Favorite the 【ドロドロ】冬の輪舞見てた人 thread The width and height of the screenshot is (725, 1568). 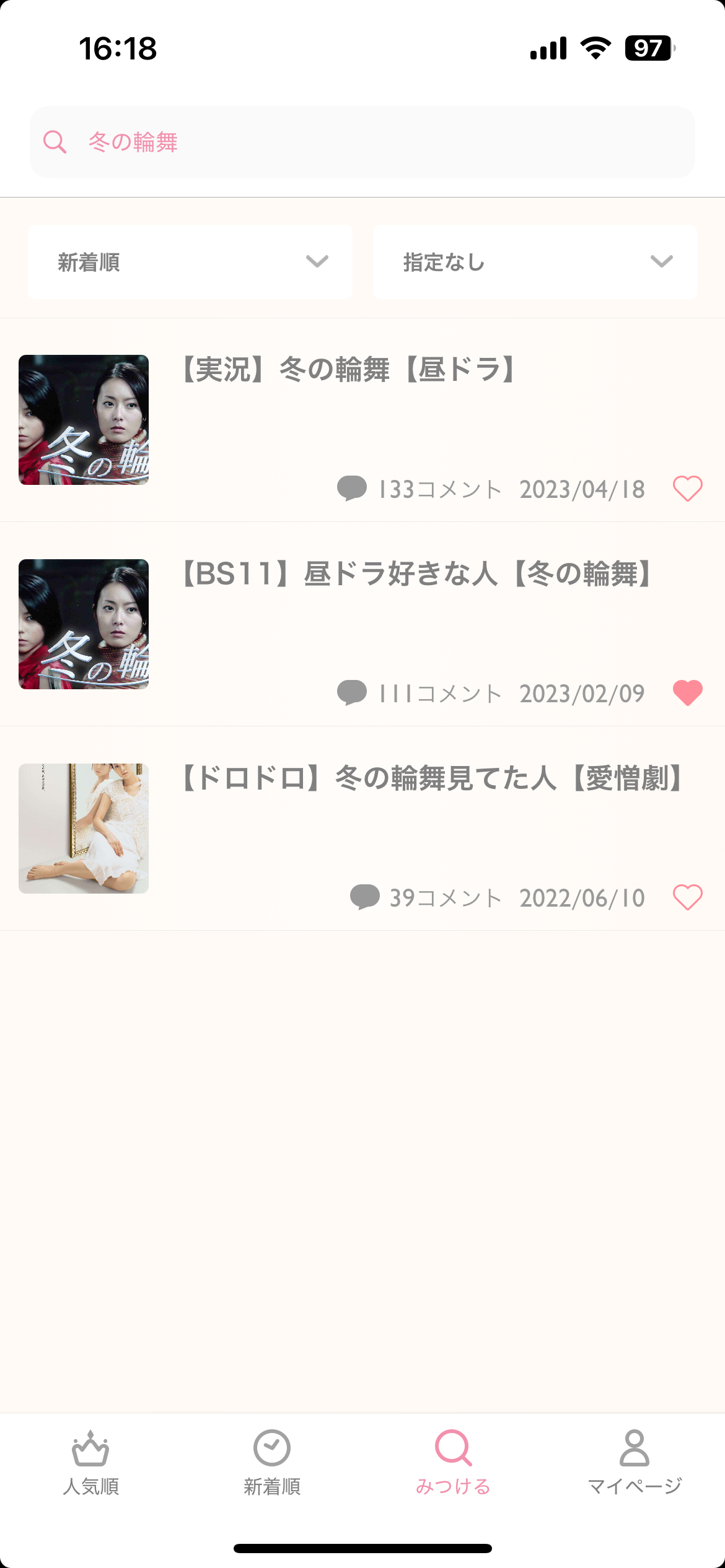pyautogui.click(x=688, y=897)
